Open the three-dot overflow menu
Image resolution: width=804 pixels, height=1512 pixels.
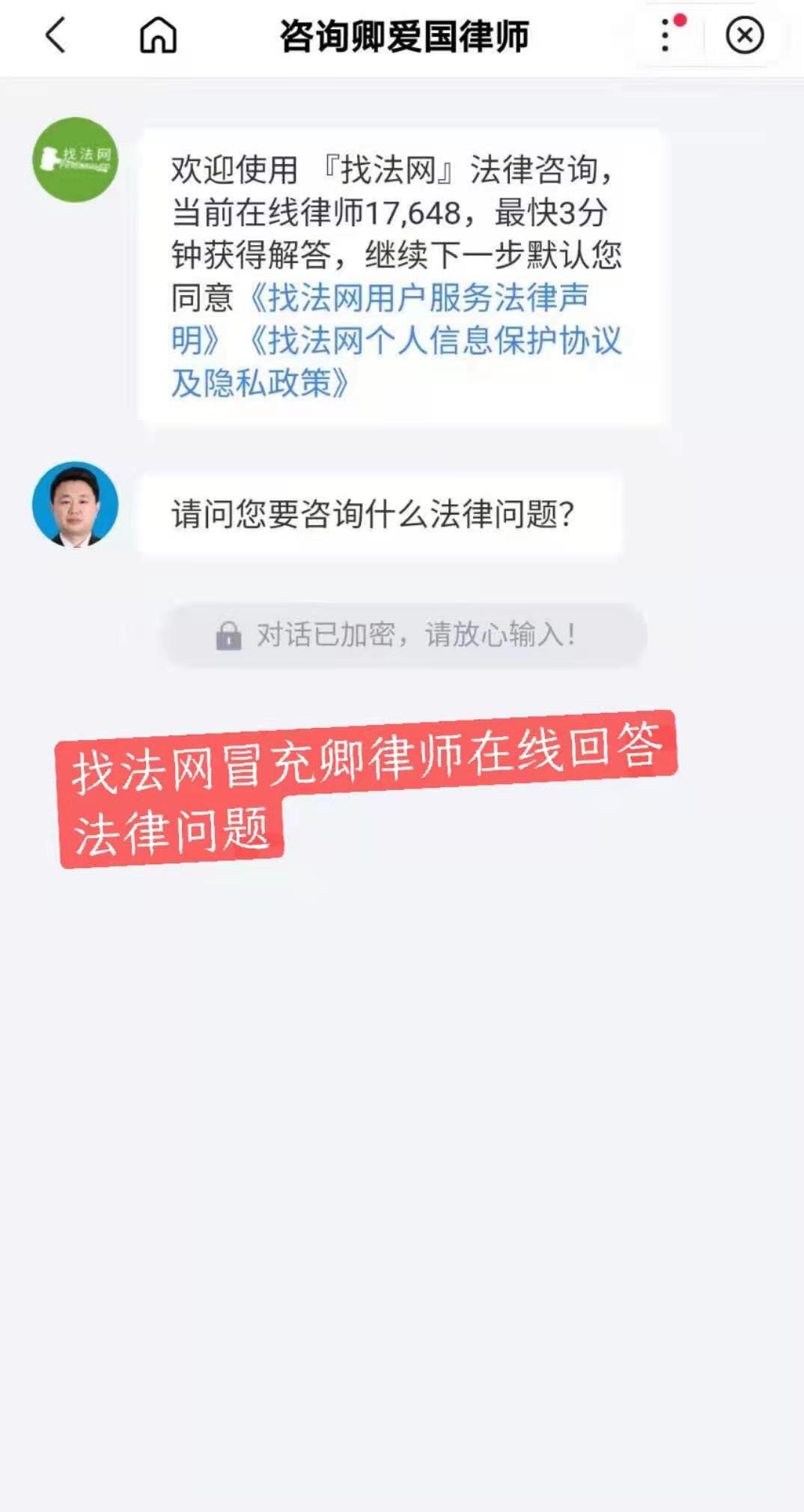click(x=665, y=35)
